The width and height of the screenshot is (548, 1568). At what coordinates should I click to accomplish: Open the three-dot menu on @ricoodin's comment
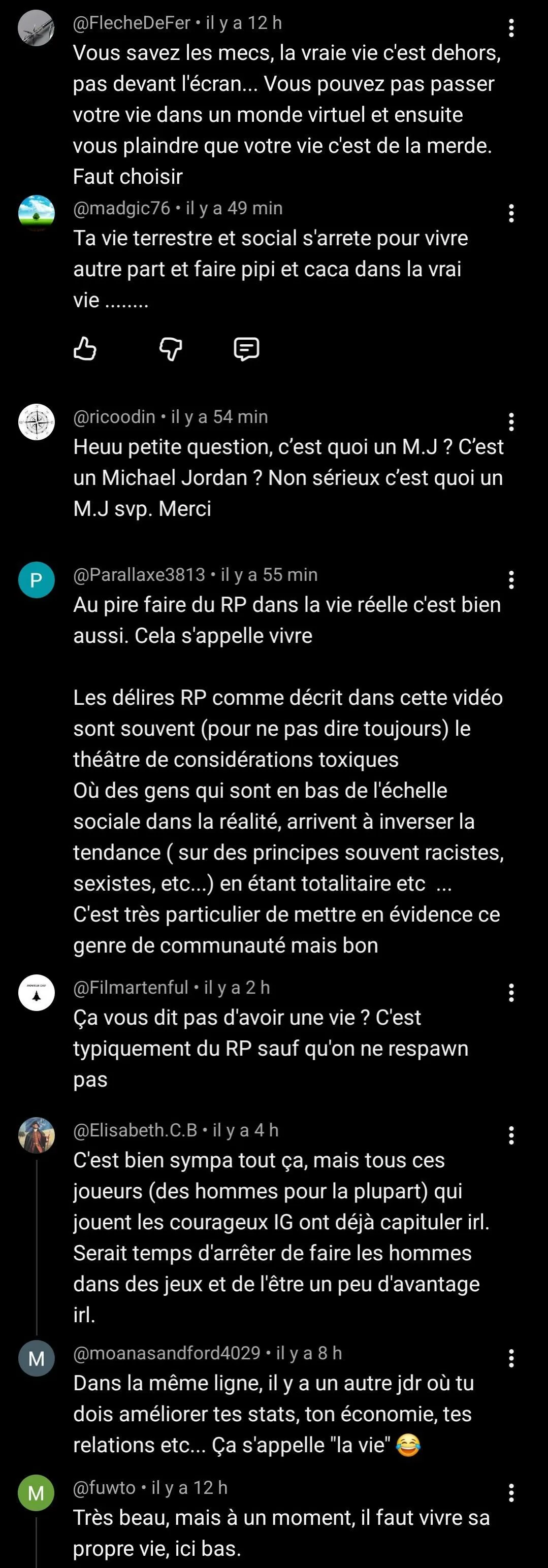pyautogui.click(x=511, y=422)
